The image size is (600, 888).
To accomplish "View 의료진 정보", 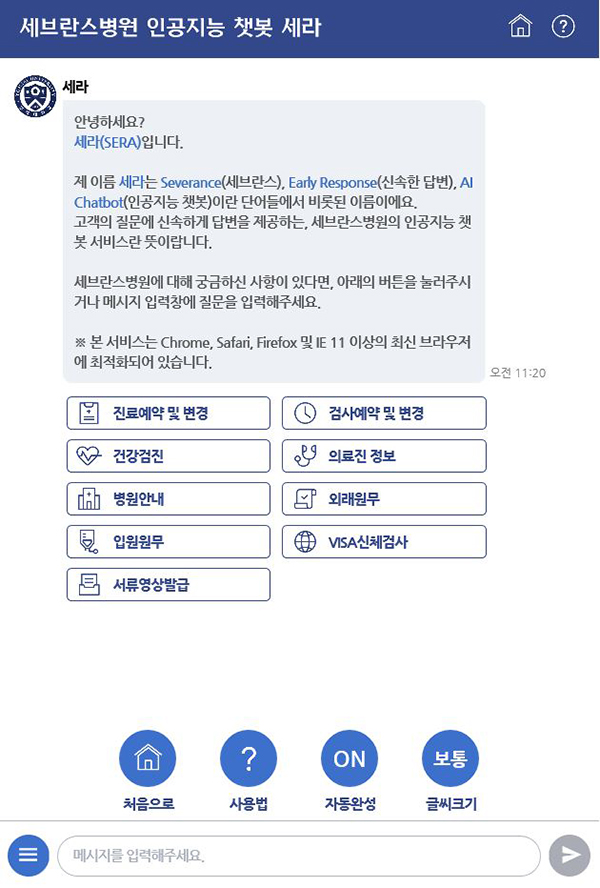I will (384, 456).
